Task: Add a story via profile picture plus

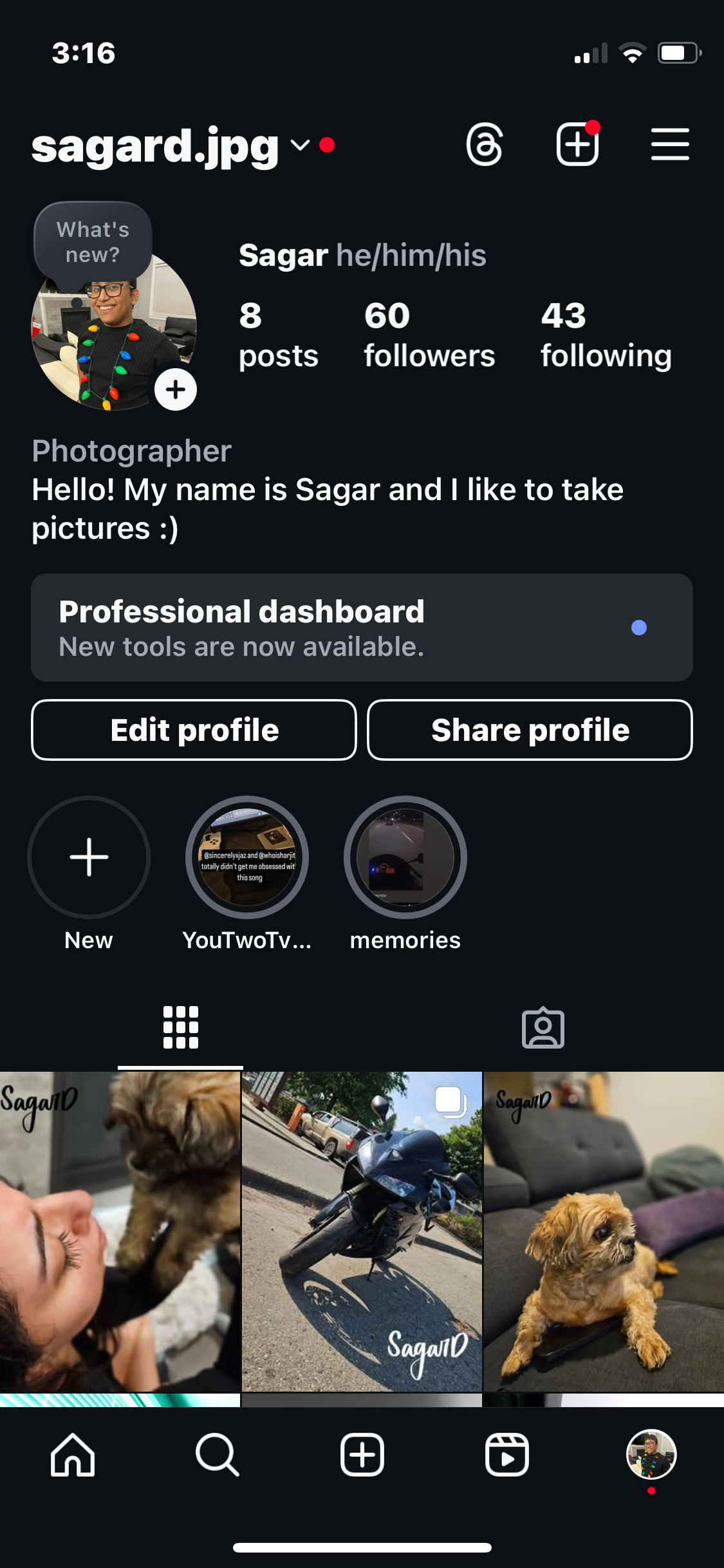Action: tap(176, 389)
